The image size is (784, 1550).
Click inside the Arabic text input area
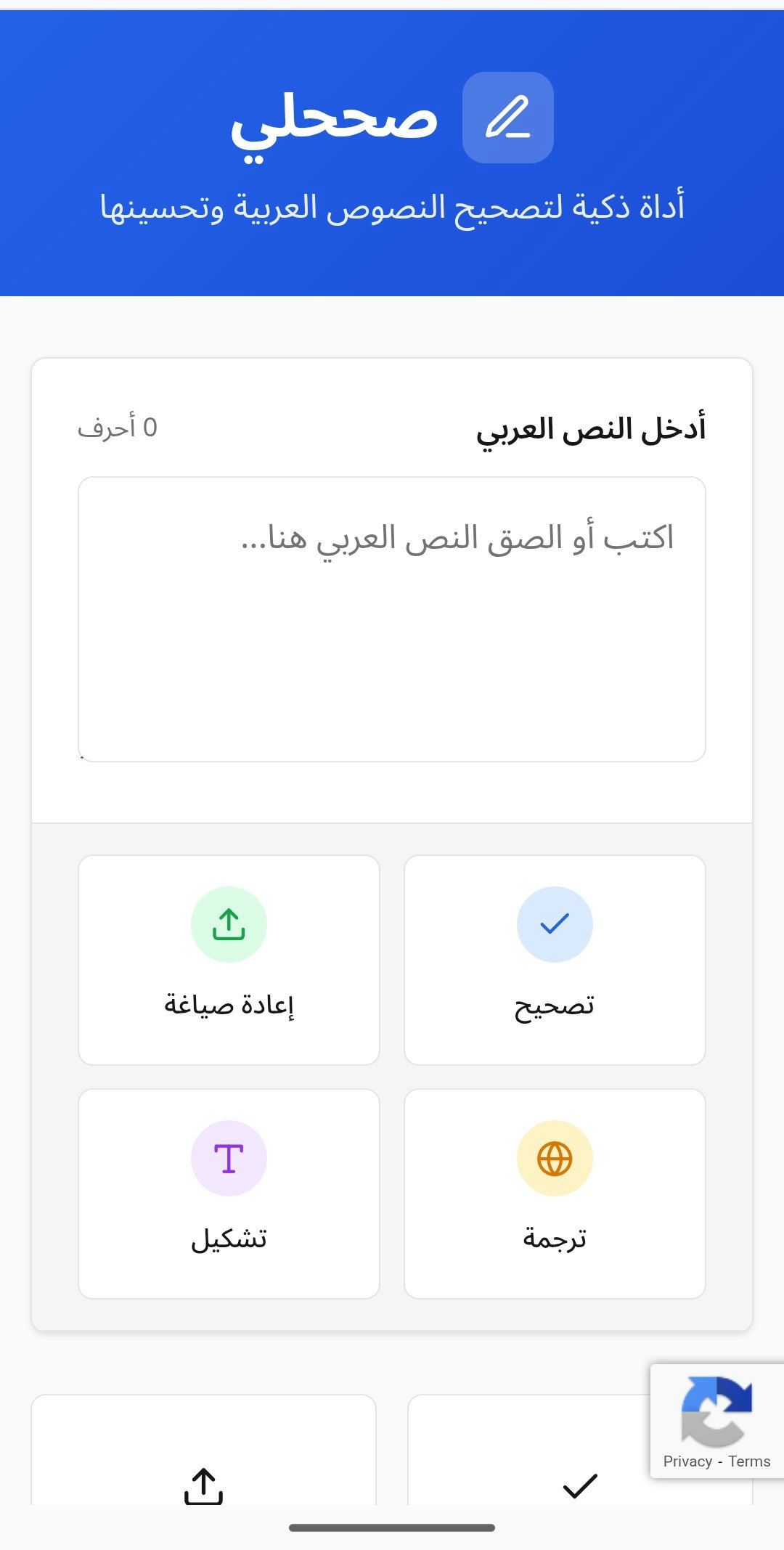(x=392, y=617)
